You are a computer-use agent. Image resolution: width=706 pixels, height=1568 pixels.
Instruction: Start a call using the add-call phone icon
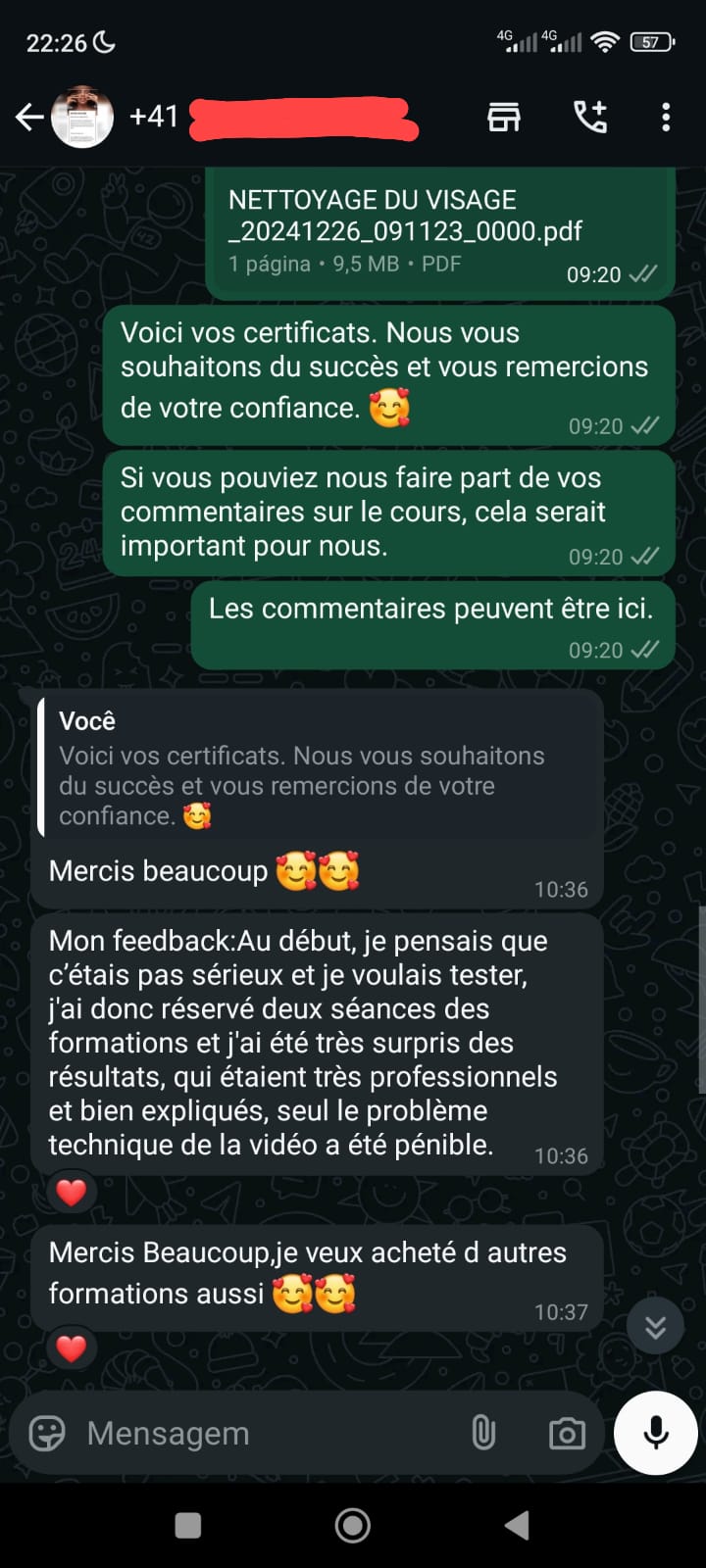pyautogui.click(x=590, y=116)
